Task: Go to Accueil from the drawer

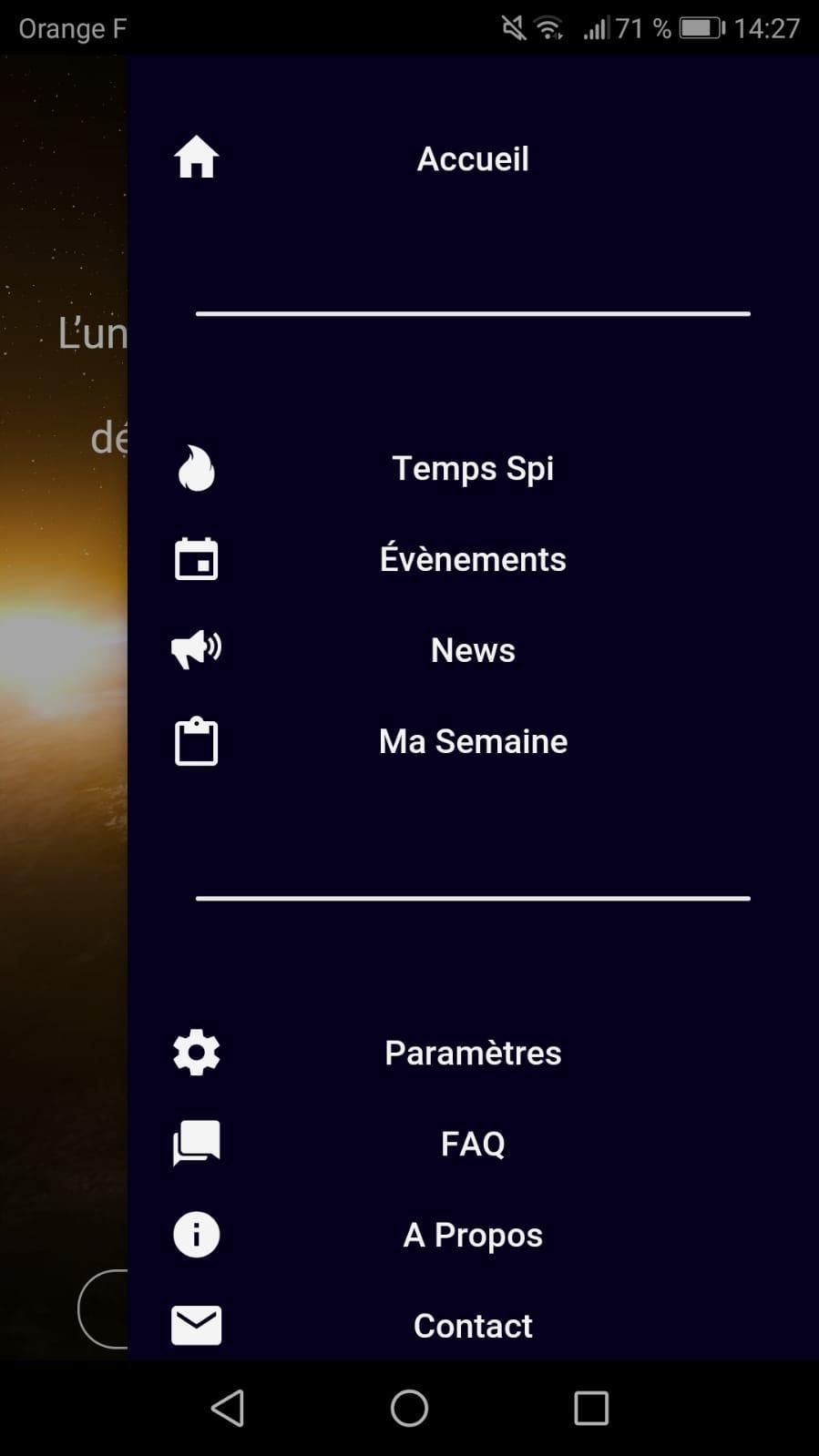Action: click(x=472, y=158)
